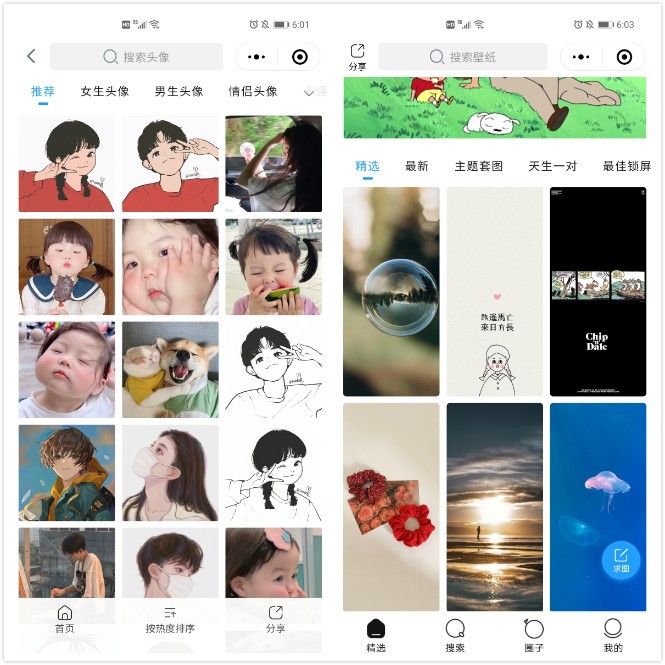Open the 搜索壁纸 search field
The height and width of the screenshot is (665, 665).
(464, 57)
